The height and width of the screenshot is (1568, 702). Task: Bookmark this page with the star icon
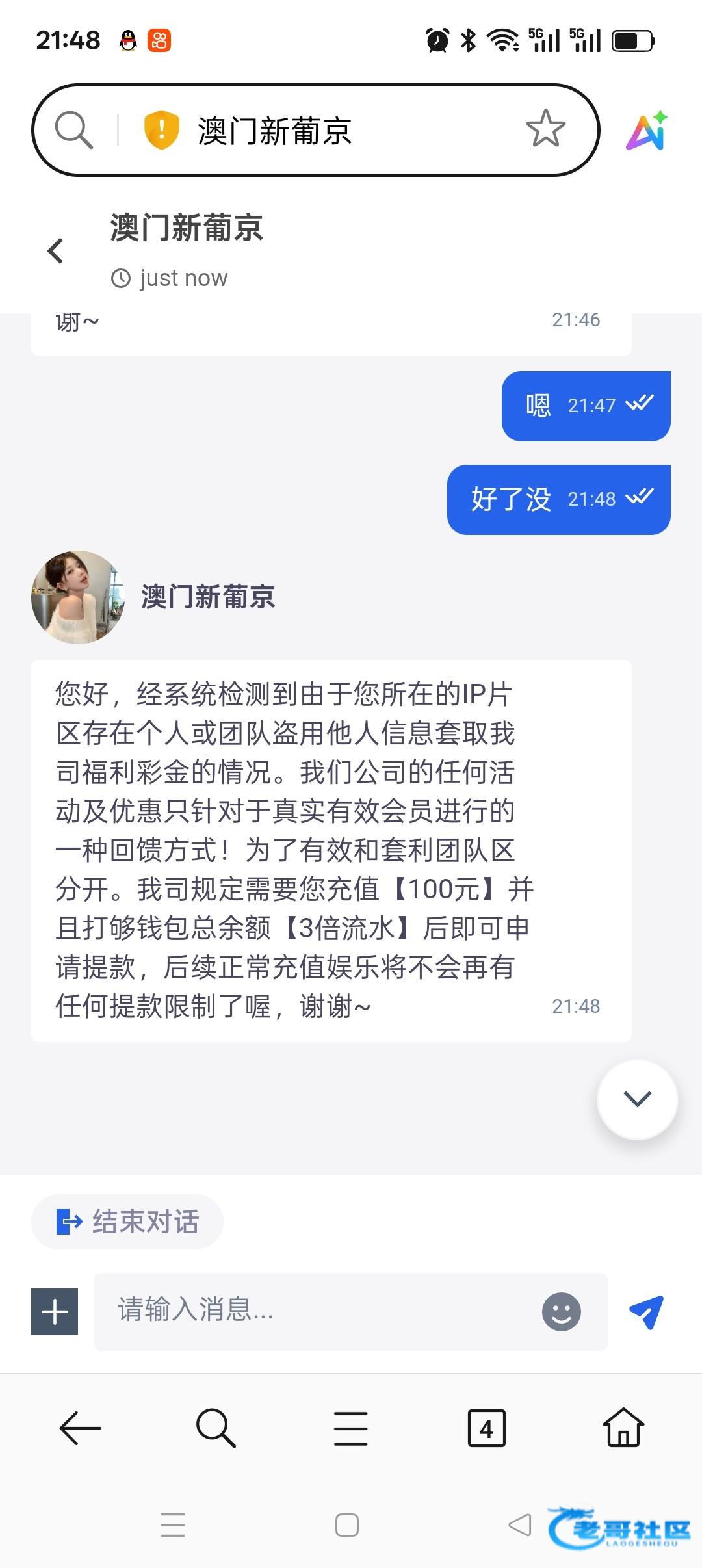[x=545, y=129]
